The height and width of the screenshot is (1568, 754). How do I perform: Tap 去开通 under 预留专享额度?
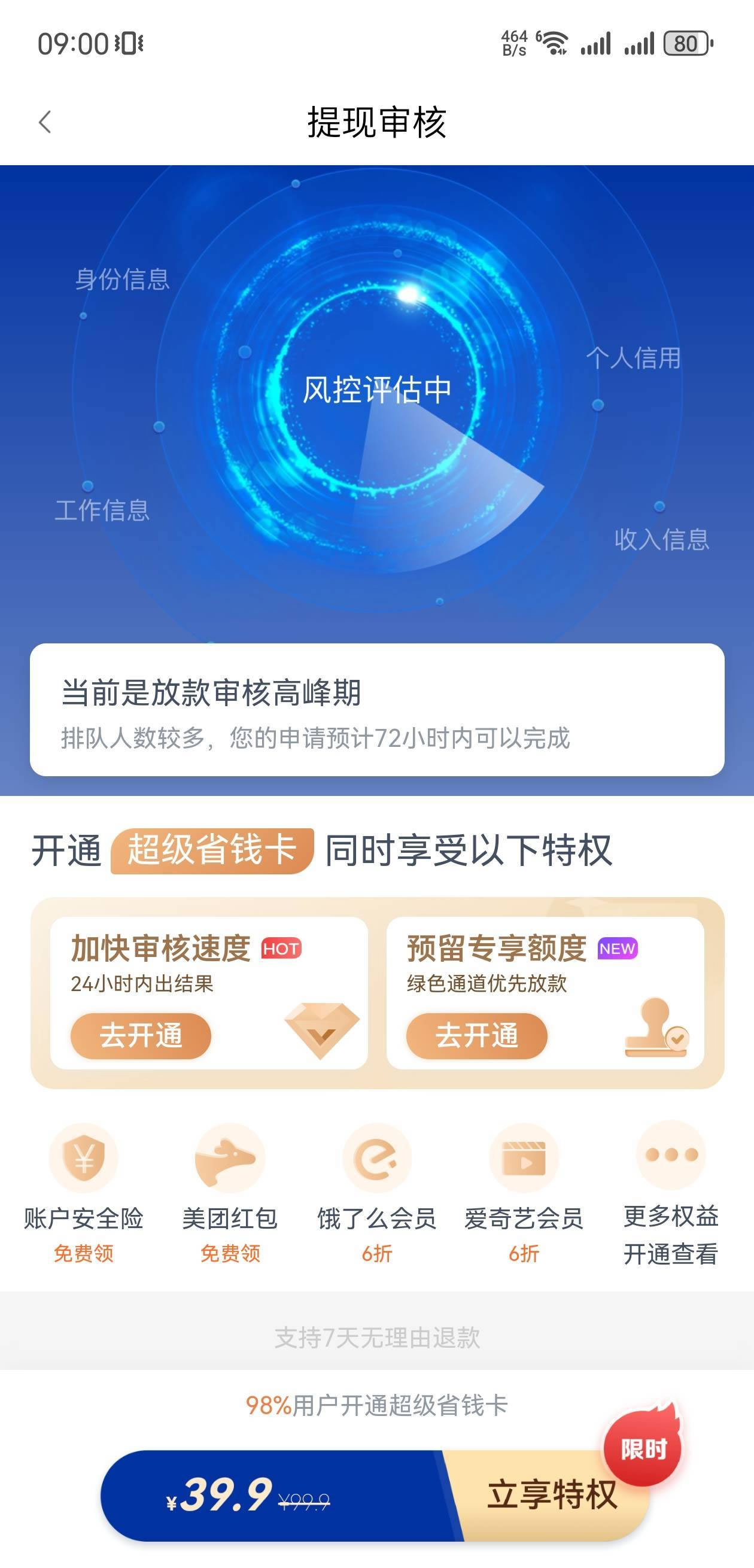click(476, 1036)
